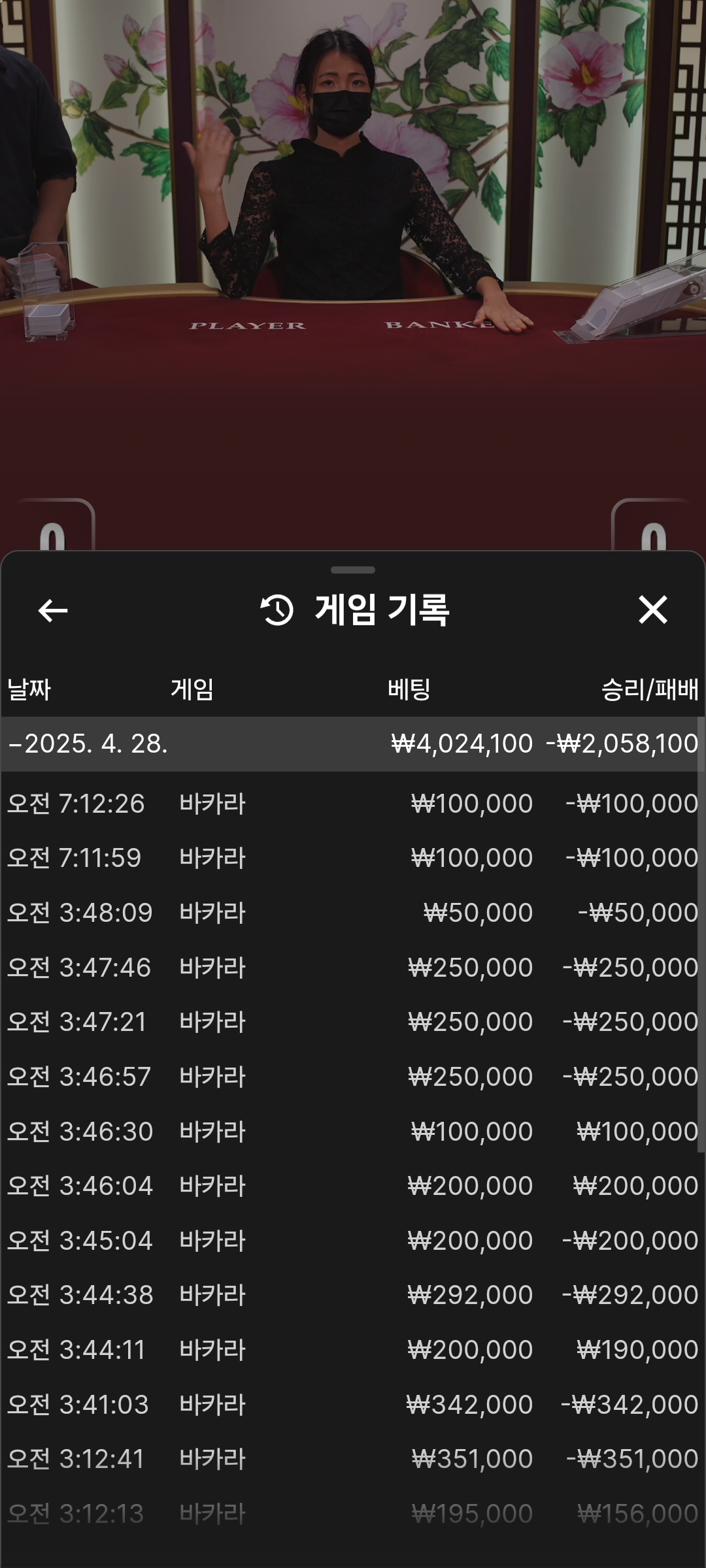Image resolution: width=706 pixels, height=1568 pixels.
Task: Open the 오전 3:47:21 game record
Action: (353, 1022)
